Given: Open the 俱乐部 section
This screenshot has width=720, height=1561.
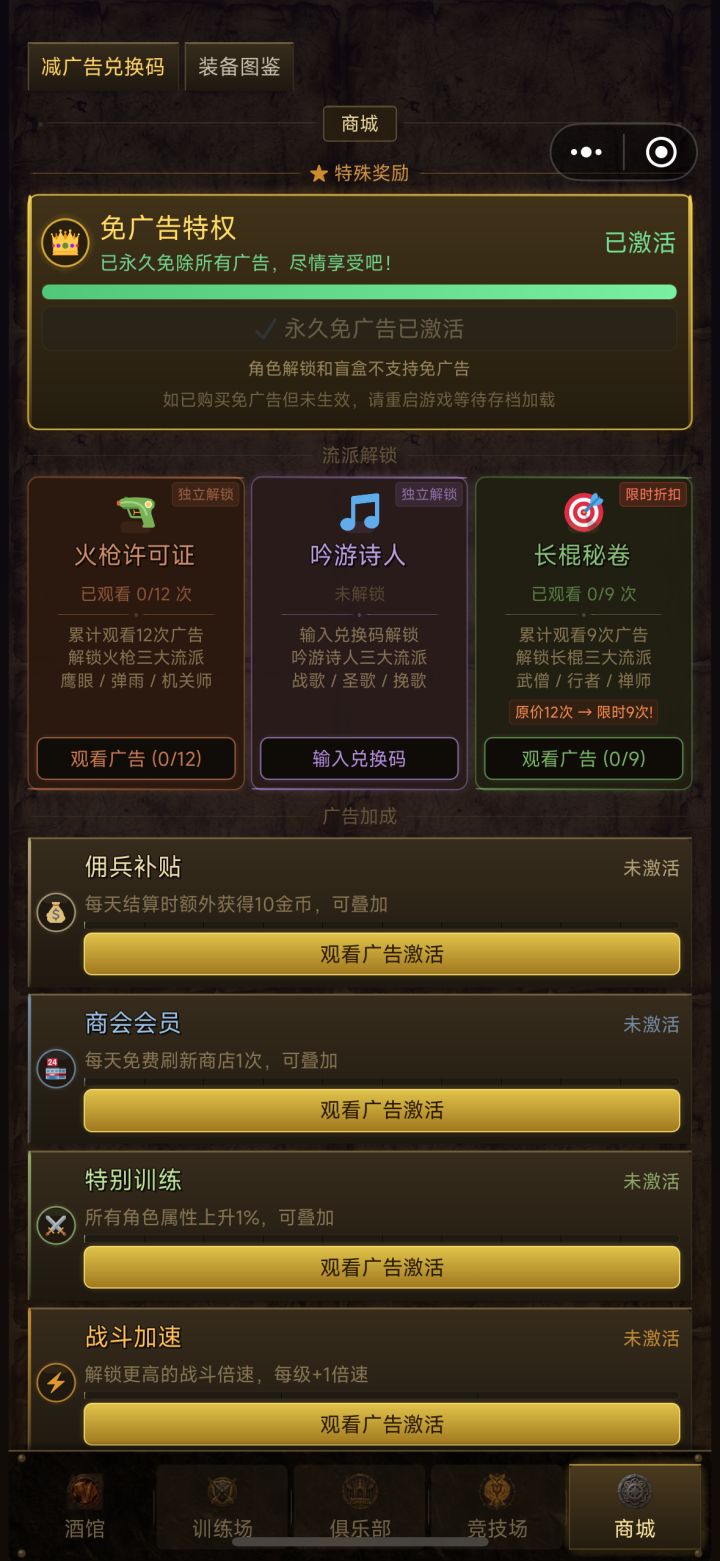Looking at the screenshot, I should coord(359,1507).
